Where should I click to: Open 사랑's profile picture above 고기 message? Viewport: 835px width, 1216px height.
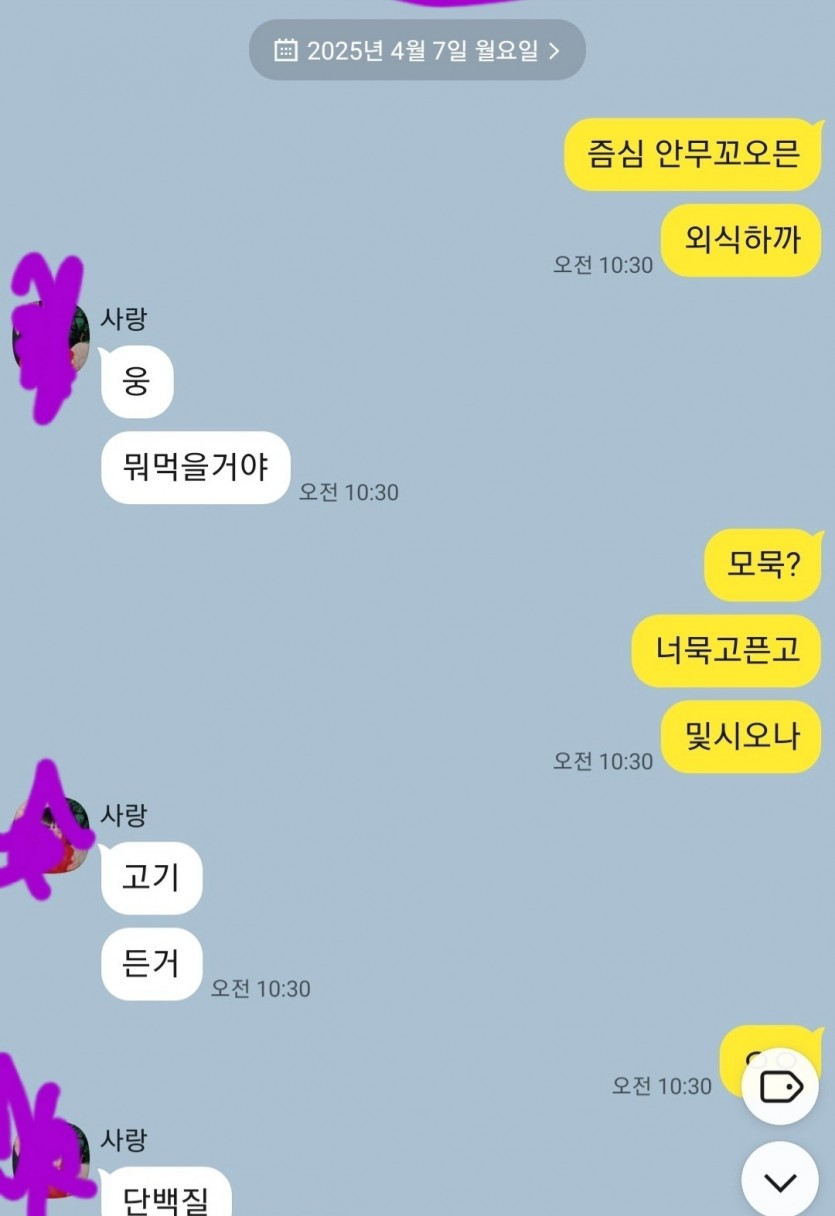[50, 834]
